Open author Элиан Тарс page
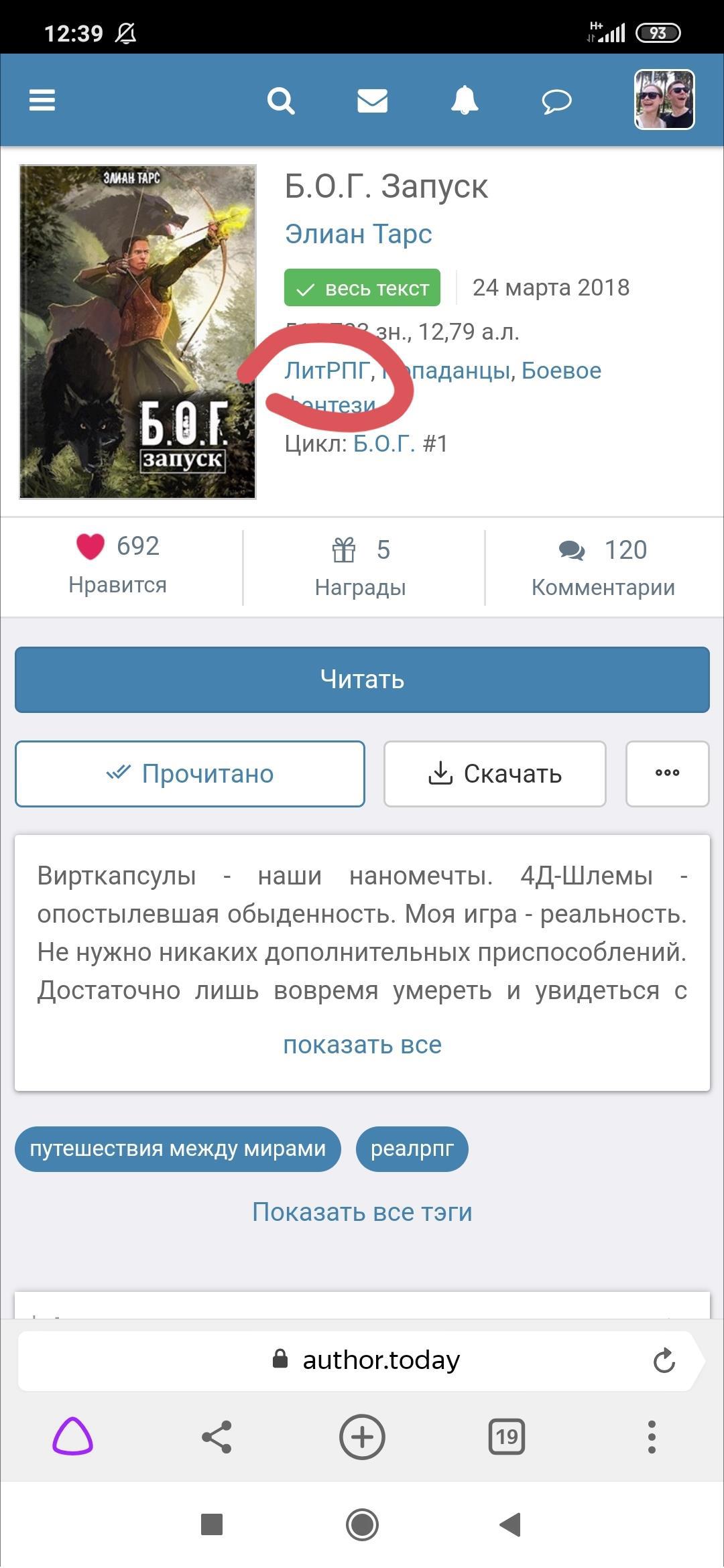The height and width of the screenshot is (1568, 724). (358, 234)
